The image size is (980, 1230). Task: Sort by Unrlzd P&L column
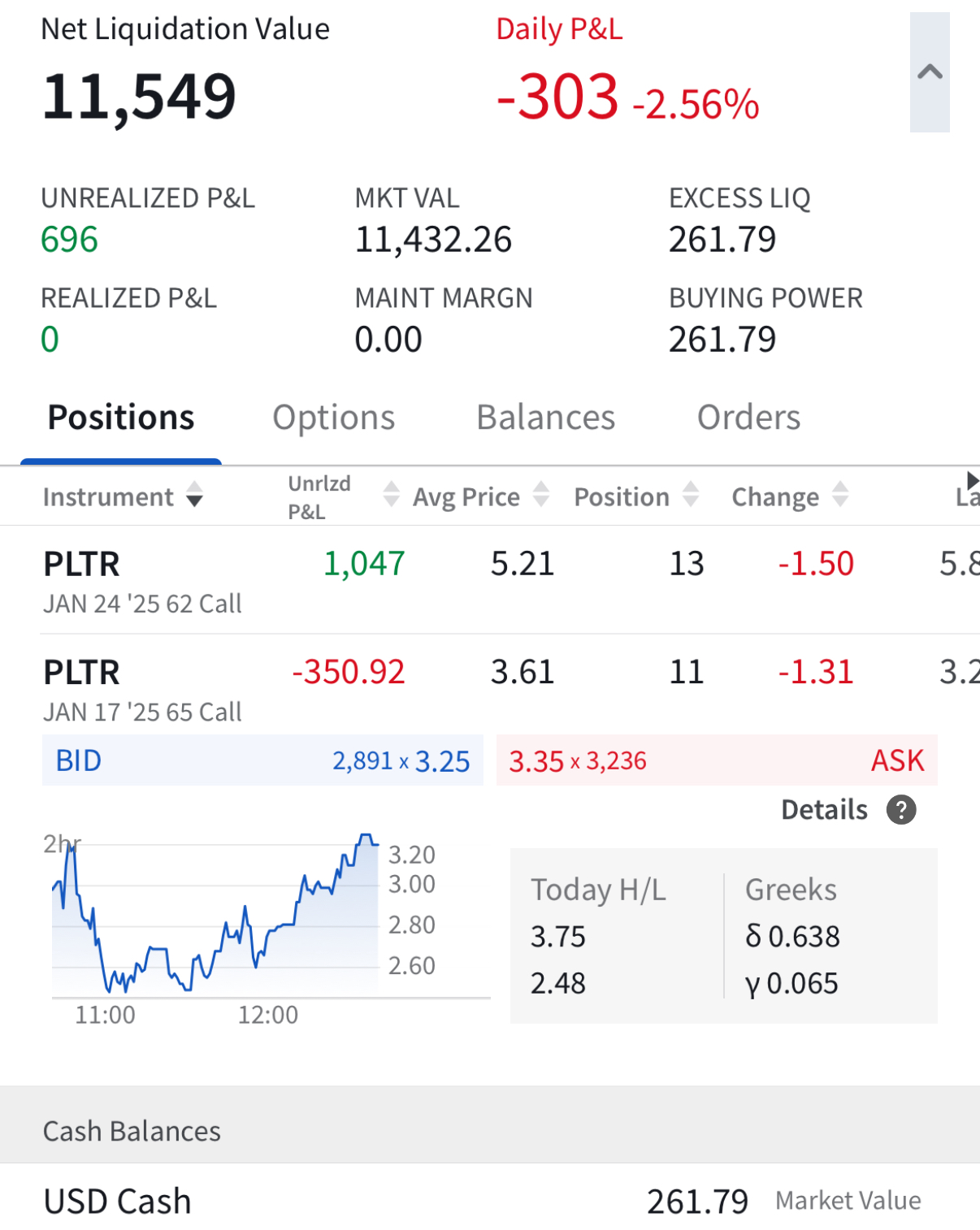coord(343,496)
